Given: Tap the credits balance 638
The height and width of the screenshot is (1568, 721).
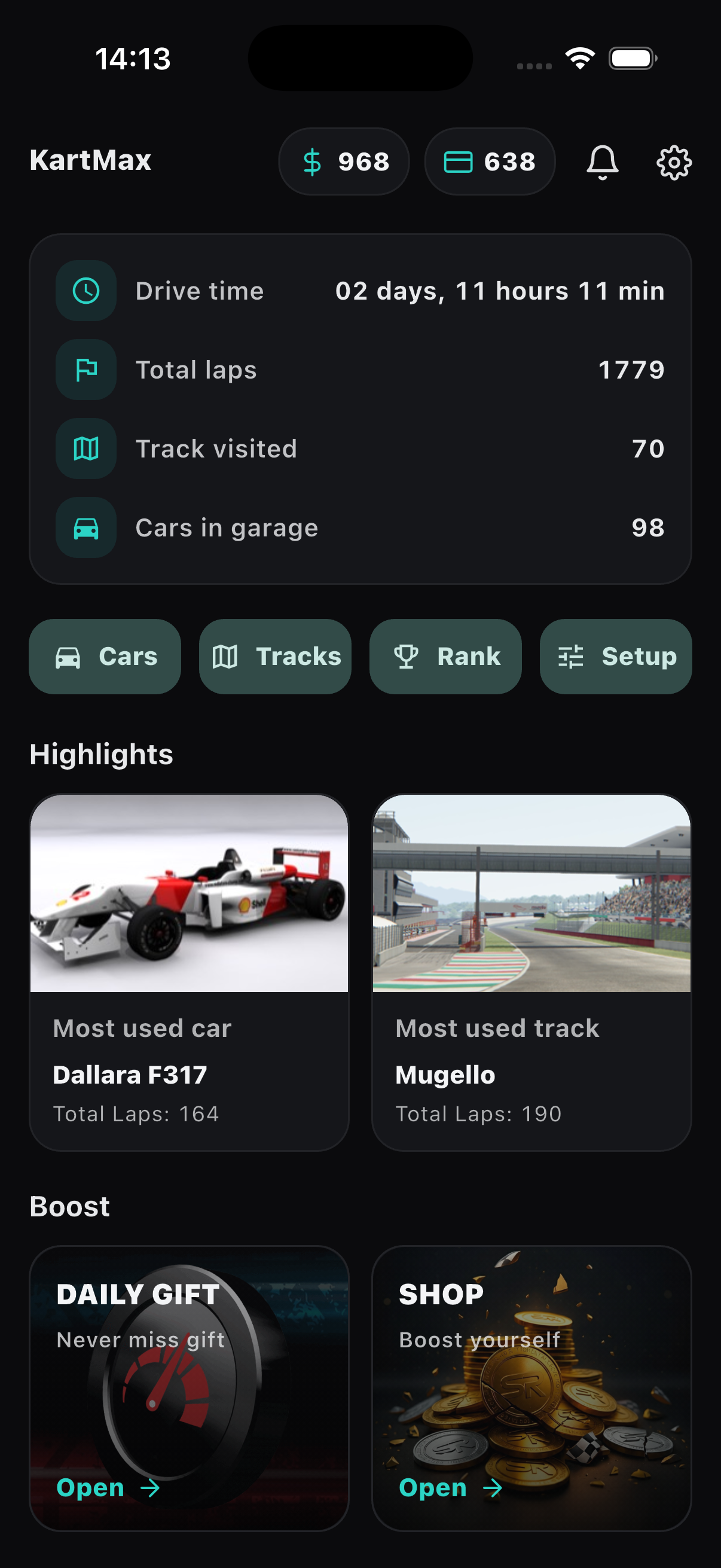Looking at the screenshot, I should coord(490,162).
